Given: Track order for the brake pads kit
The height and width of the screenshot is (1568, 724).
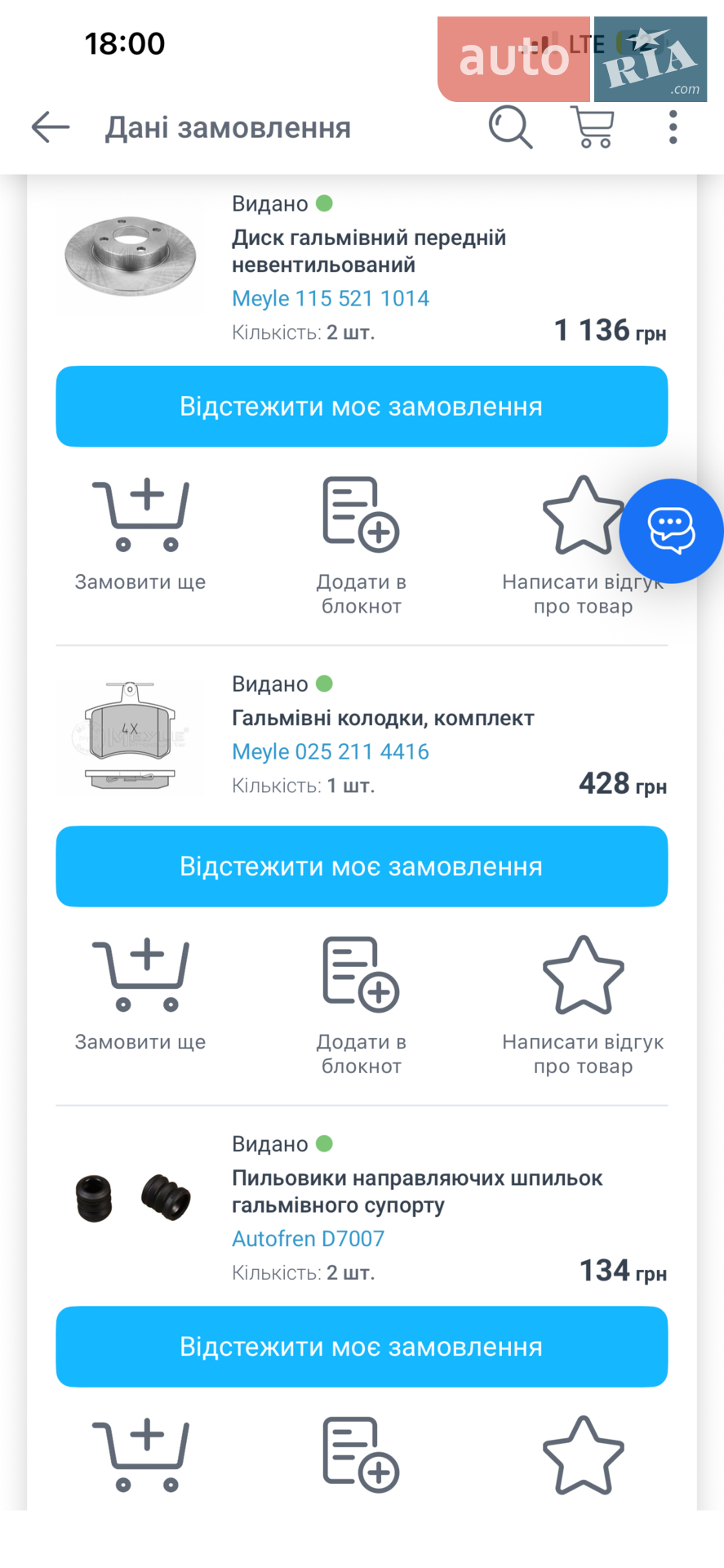Looking at the screenshot, I should click(x=362, y=866).
